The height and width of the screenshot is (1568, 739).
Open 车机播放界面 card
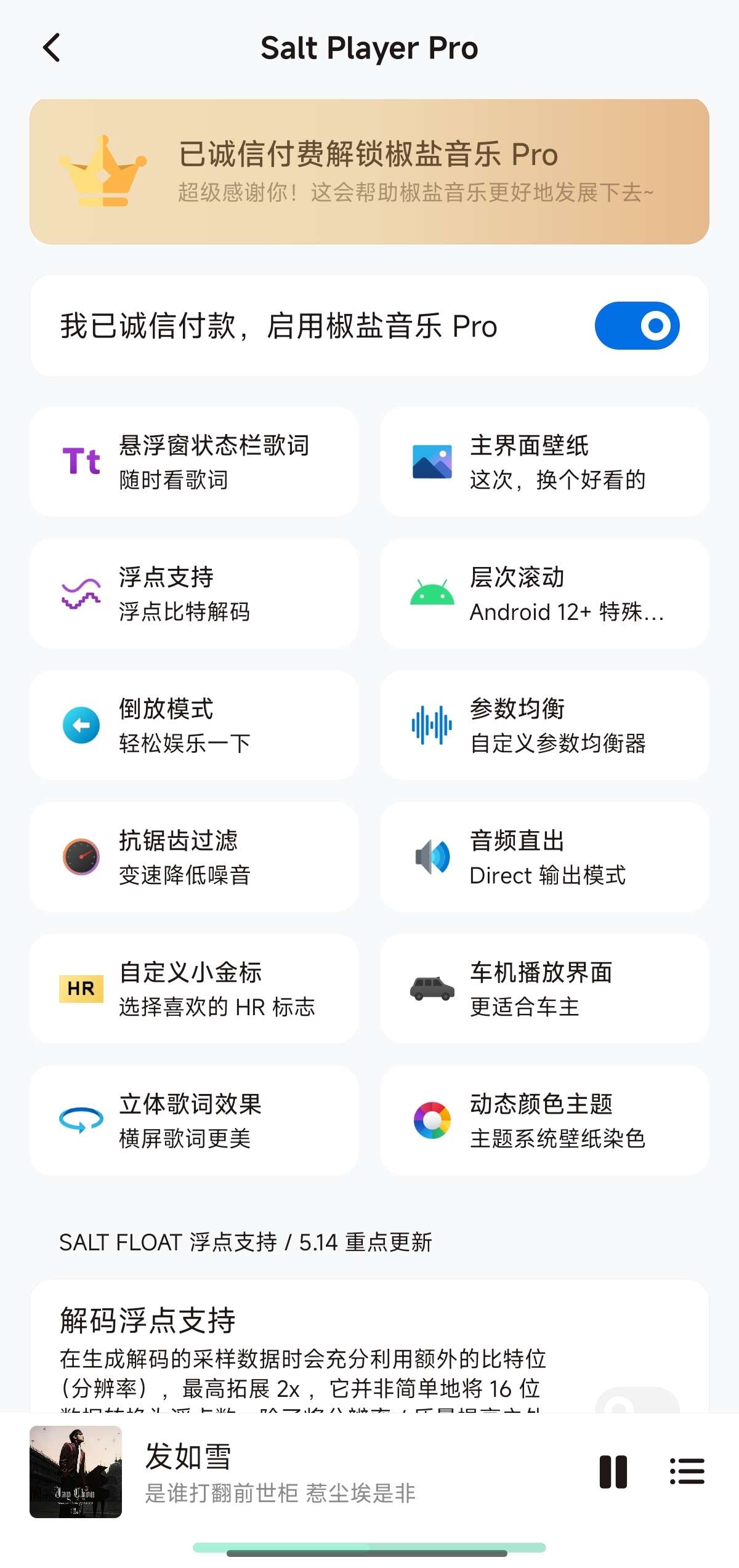coord(545,989)
